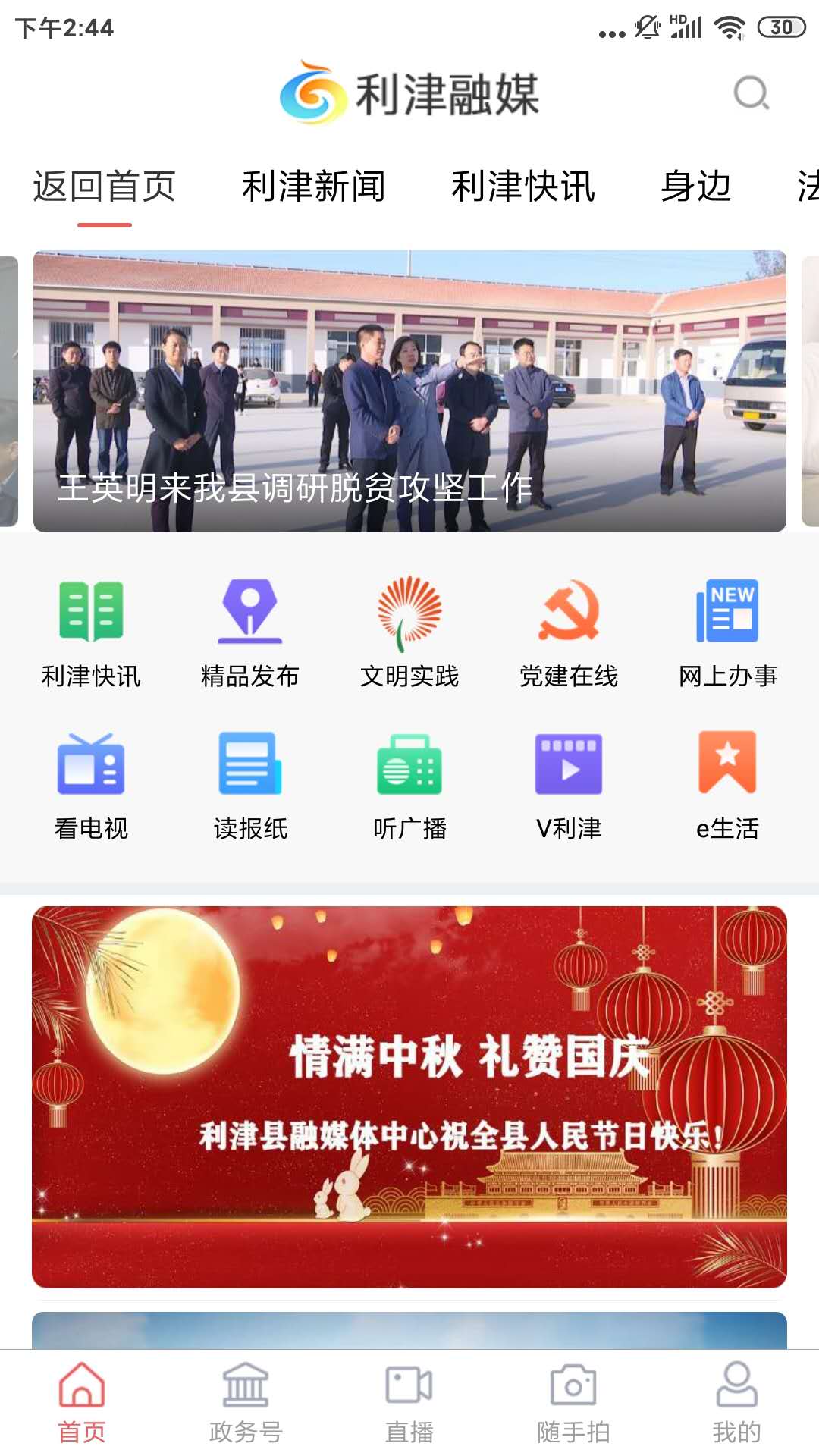Open the 直播 live streaming tab

click(x=409, y=1399)
